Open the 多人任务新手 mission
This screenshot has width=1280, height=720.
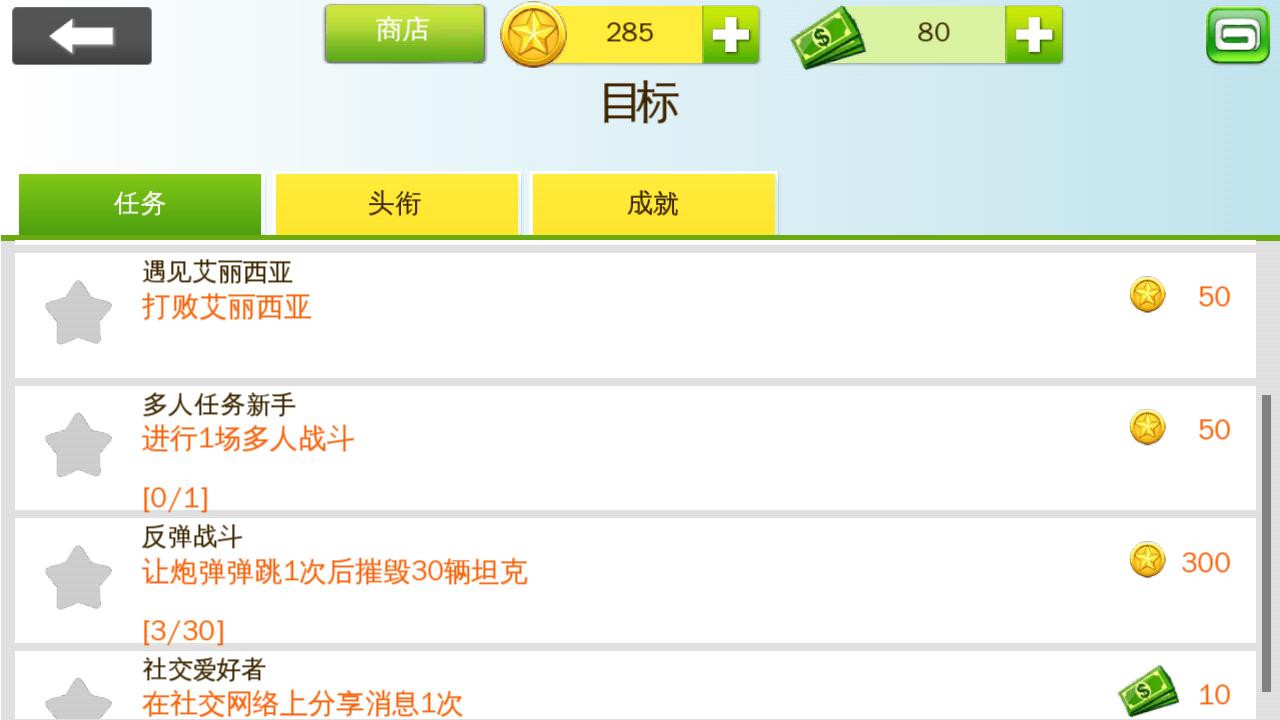tap(635, 446)
